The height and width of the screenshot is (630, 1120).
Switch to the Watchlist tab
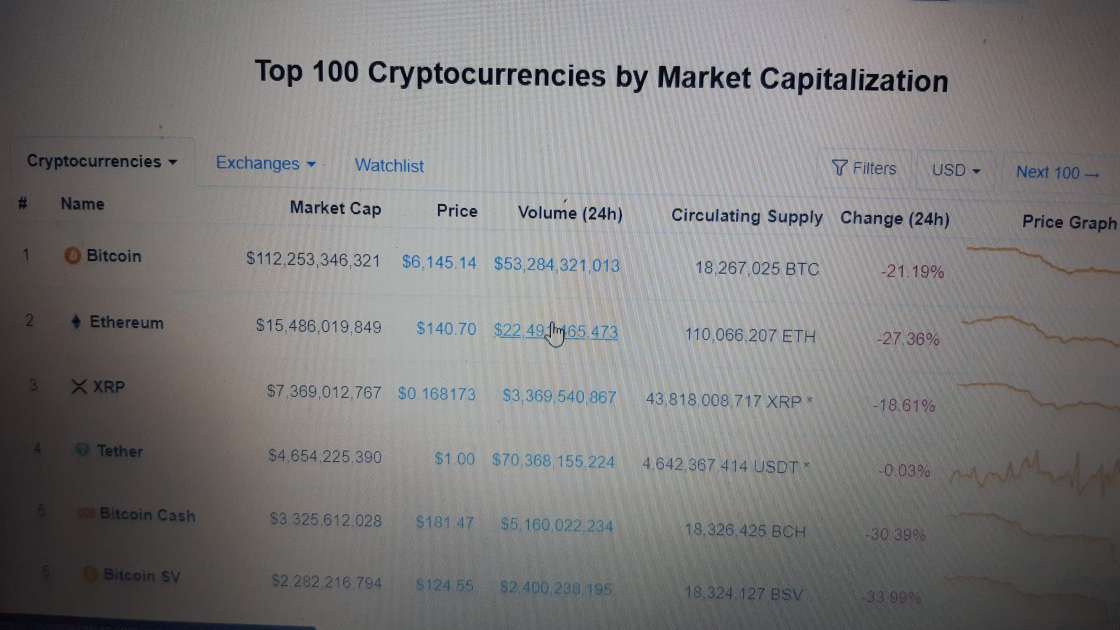point(389,166)
